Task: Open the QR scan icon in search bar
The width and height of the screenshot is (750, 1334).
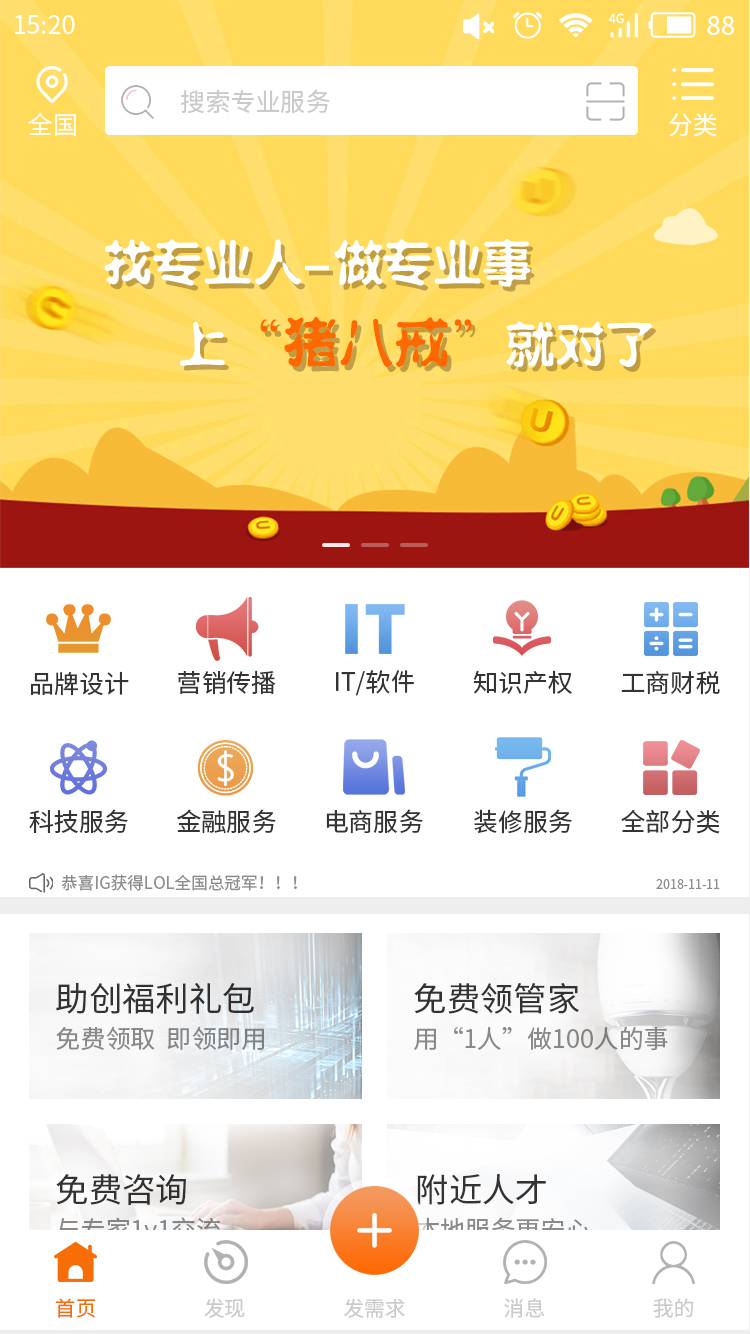Action: point(605,101)
